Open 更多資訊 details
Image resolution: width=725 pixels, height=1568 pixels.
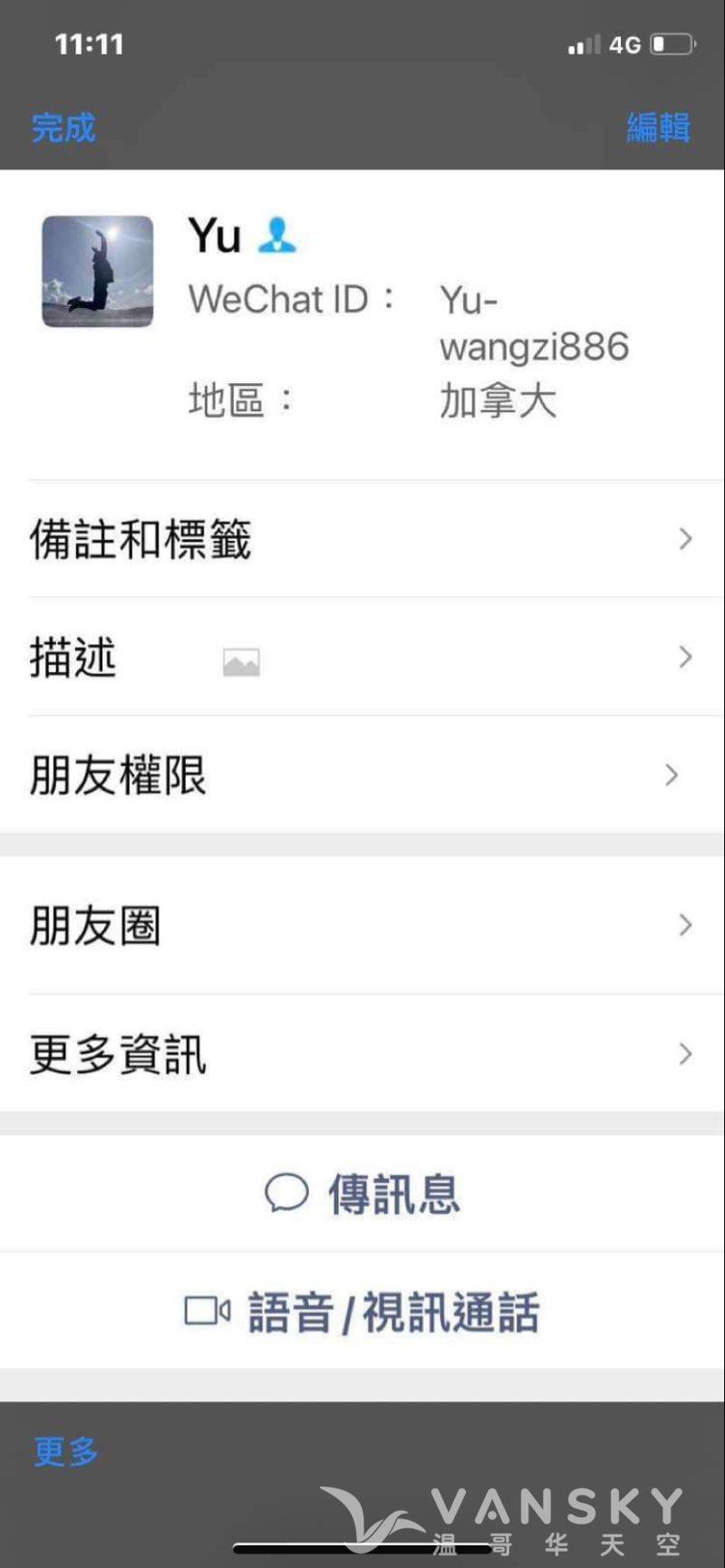pyautogui.click(x=362, y=1054)
